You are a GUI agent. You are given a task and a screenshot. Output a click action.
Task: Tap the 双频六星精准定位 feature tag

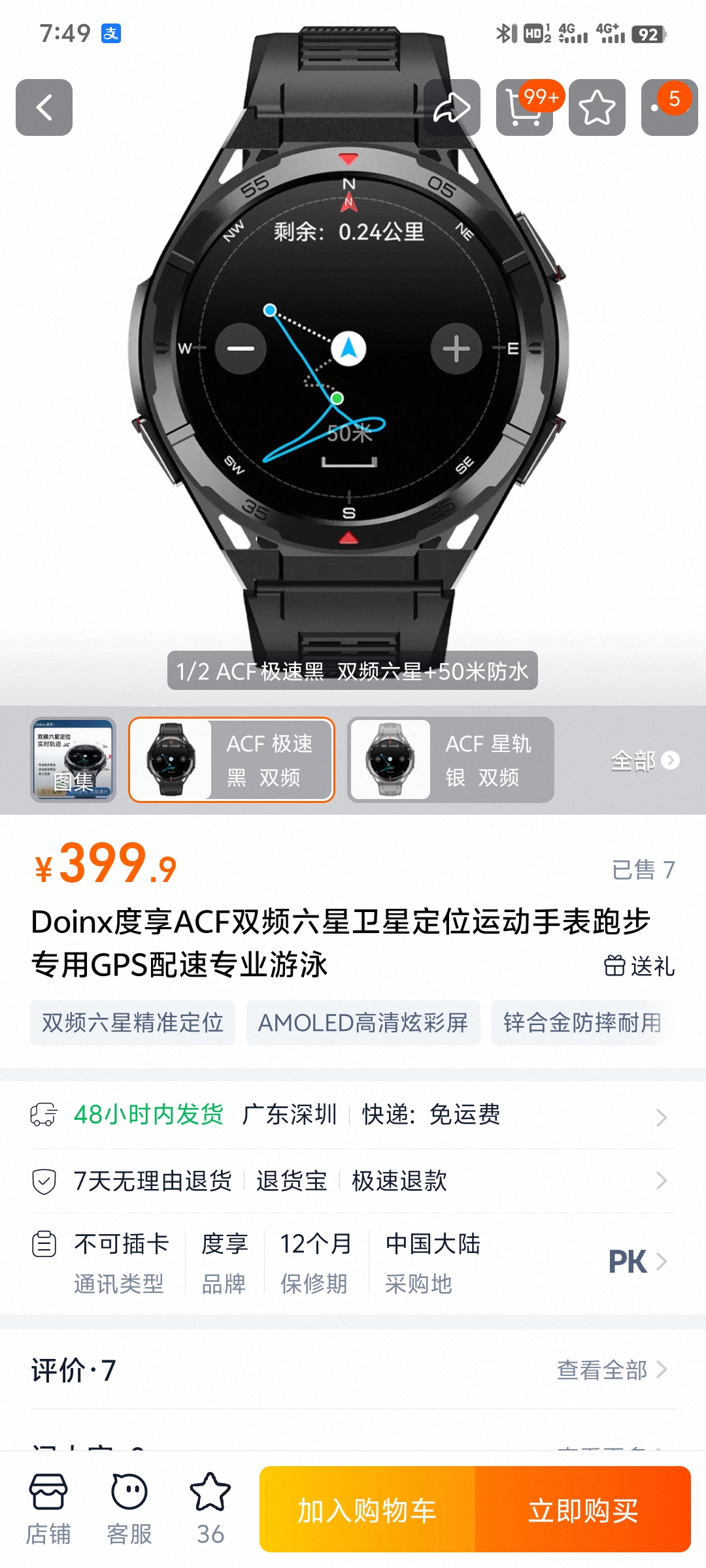coord(133,1023)
